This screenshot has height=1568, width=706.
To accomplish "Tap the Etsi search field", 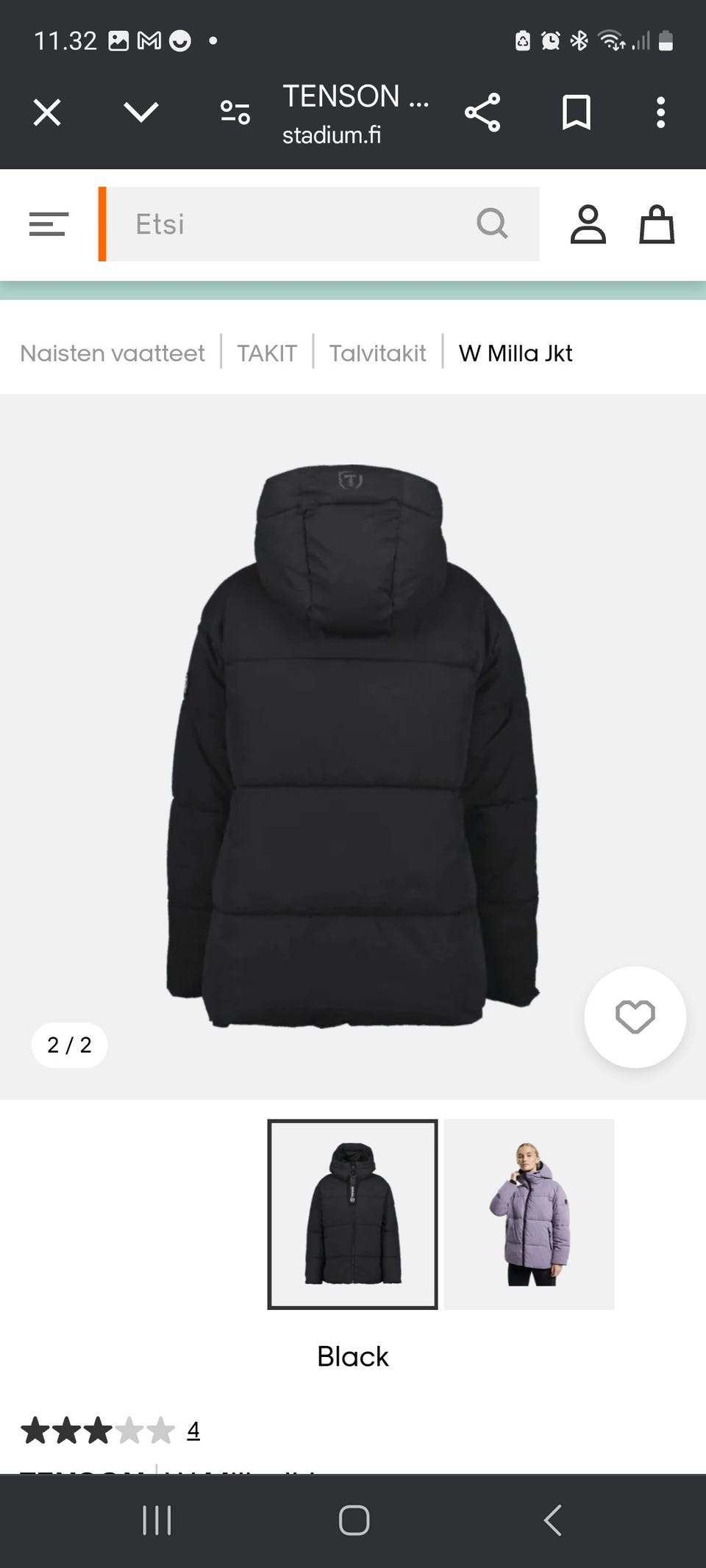I will tap(294, 223).
